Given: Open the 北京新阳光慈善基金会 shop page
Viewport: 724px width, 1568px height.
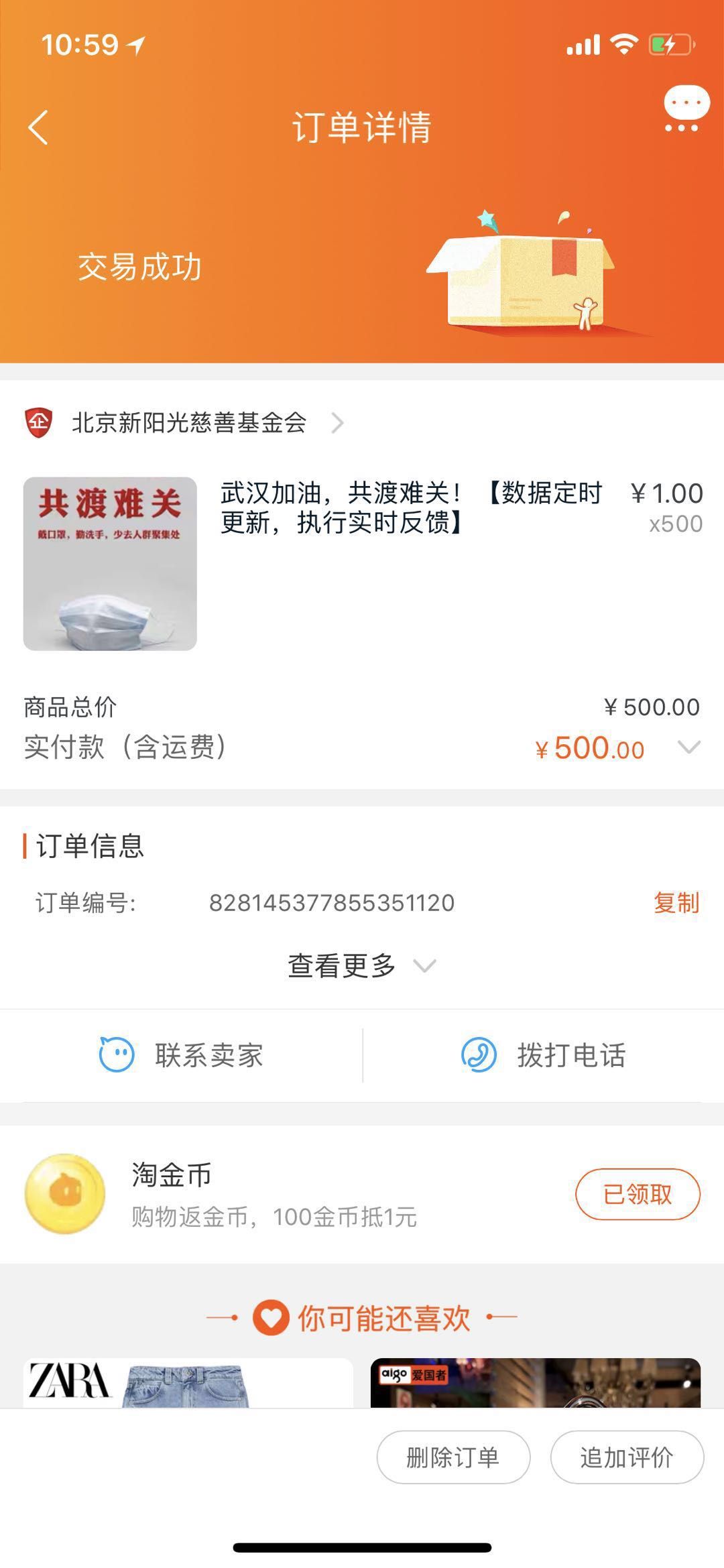Looking at the screenshot, I should [188, 423].
